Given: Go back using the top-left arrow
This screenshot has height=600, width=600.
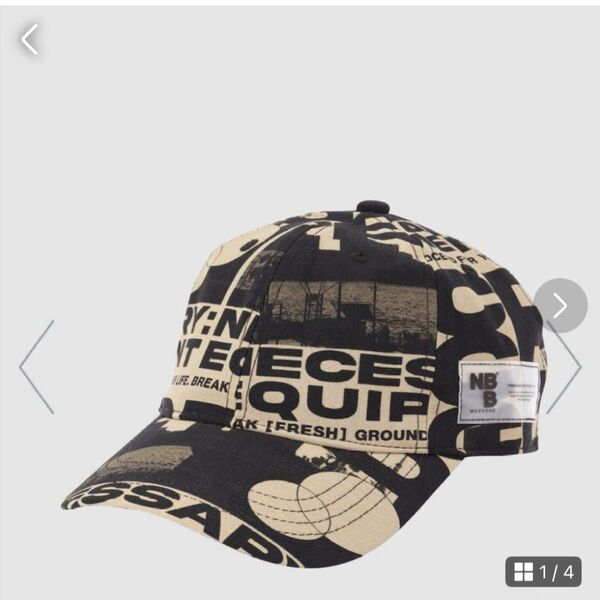Looking at the screenshot, I should pos(29,40).
